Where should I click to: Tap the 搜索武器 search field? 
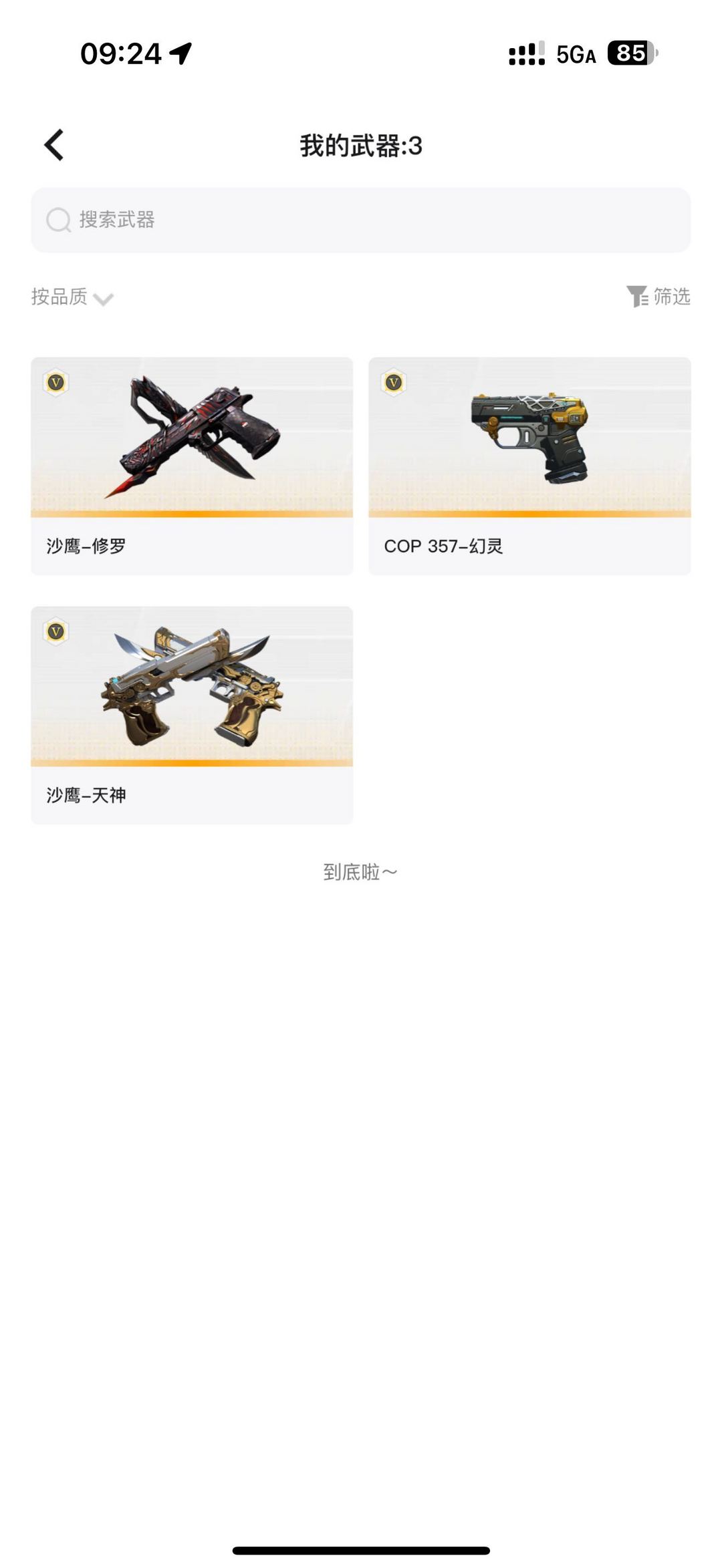pyautogui.click(x=361, y=220)
